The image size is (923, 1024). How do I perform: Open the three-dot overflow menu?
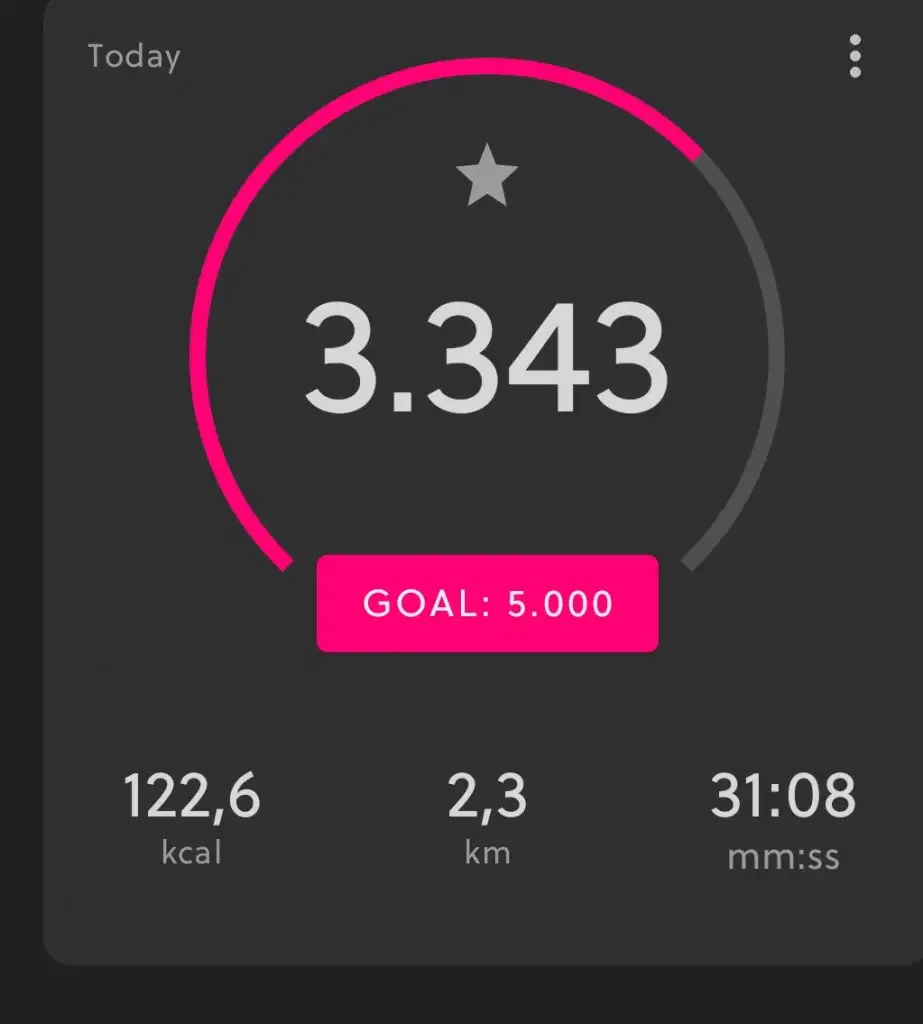(855, 56)
